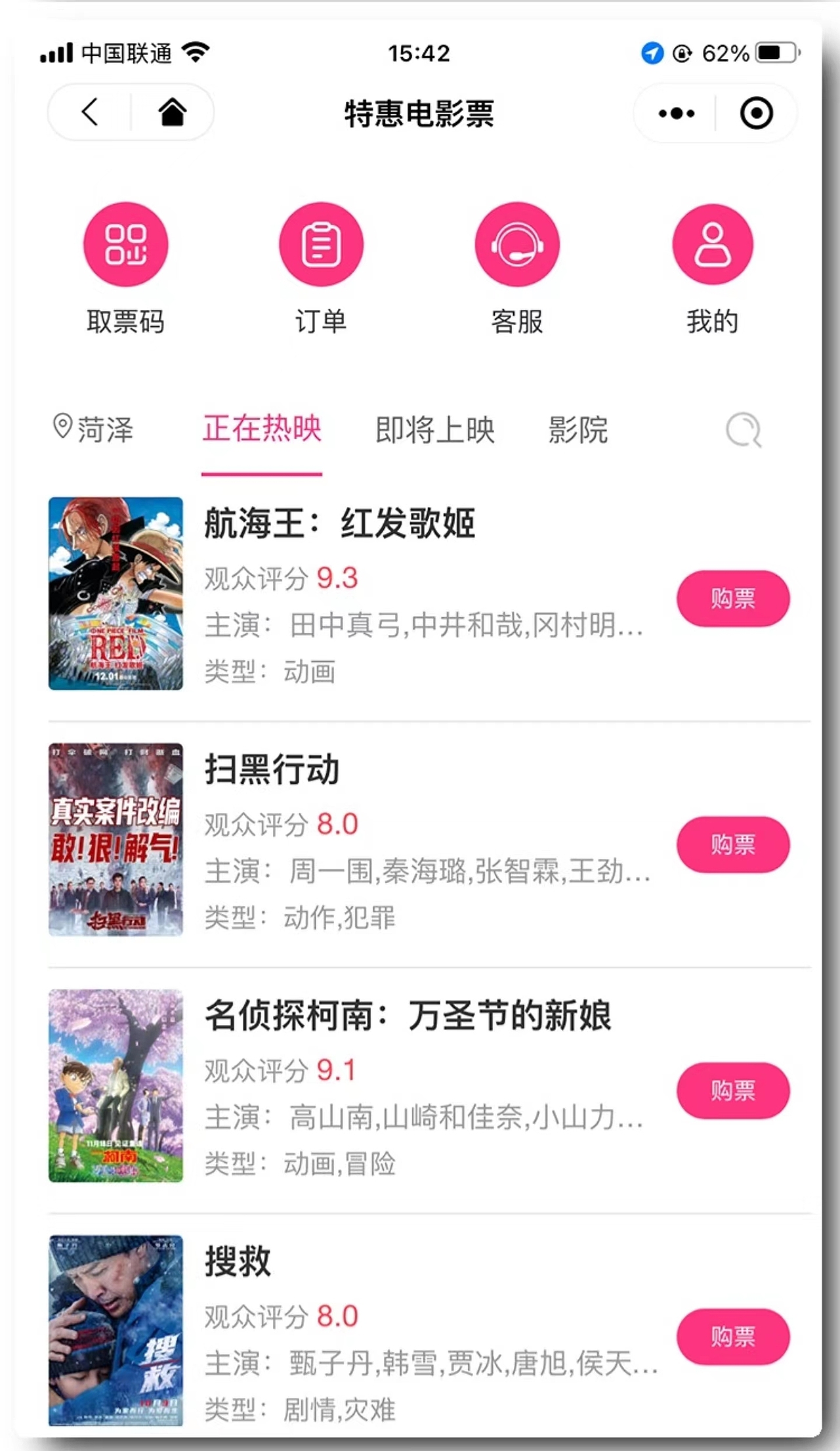
Task: Tap 购票 for 名侦探柯南：万圣节的新娘
Action: click(x=732, y=1090)
